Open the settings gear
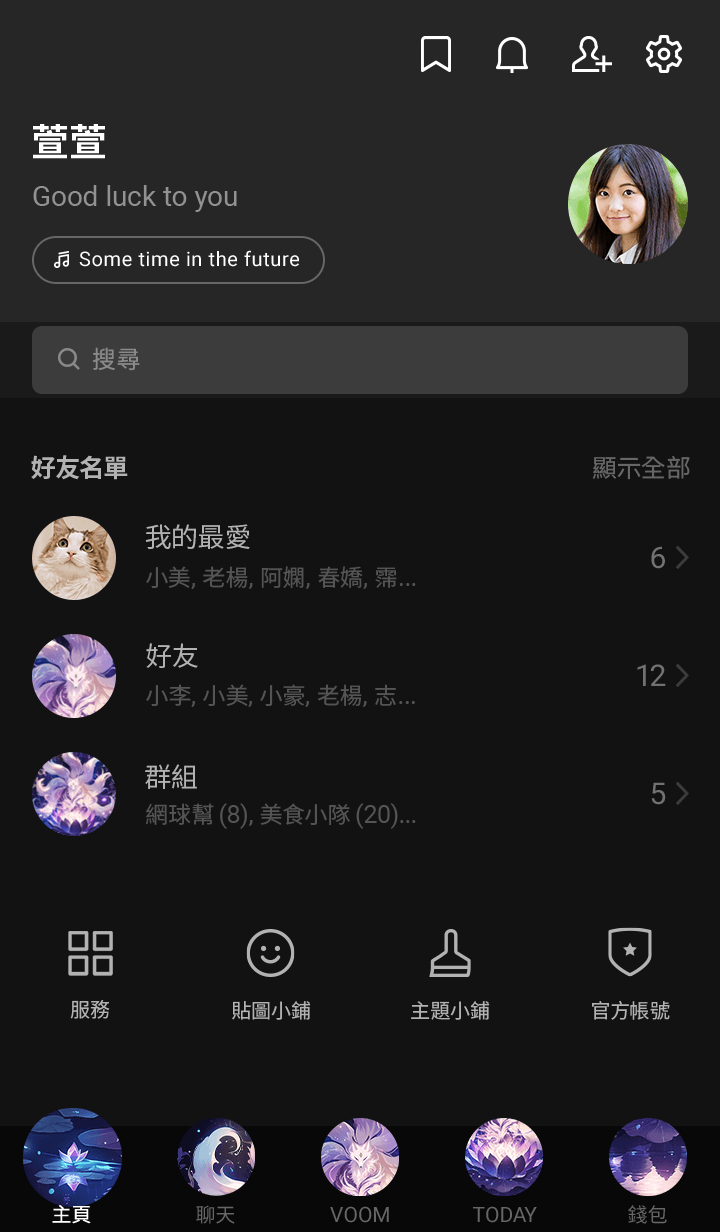 (664, 54)
